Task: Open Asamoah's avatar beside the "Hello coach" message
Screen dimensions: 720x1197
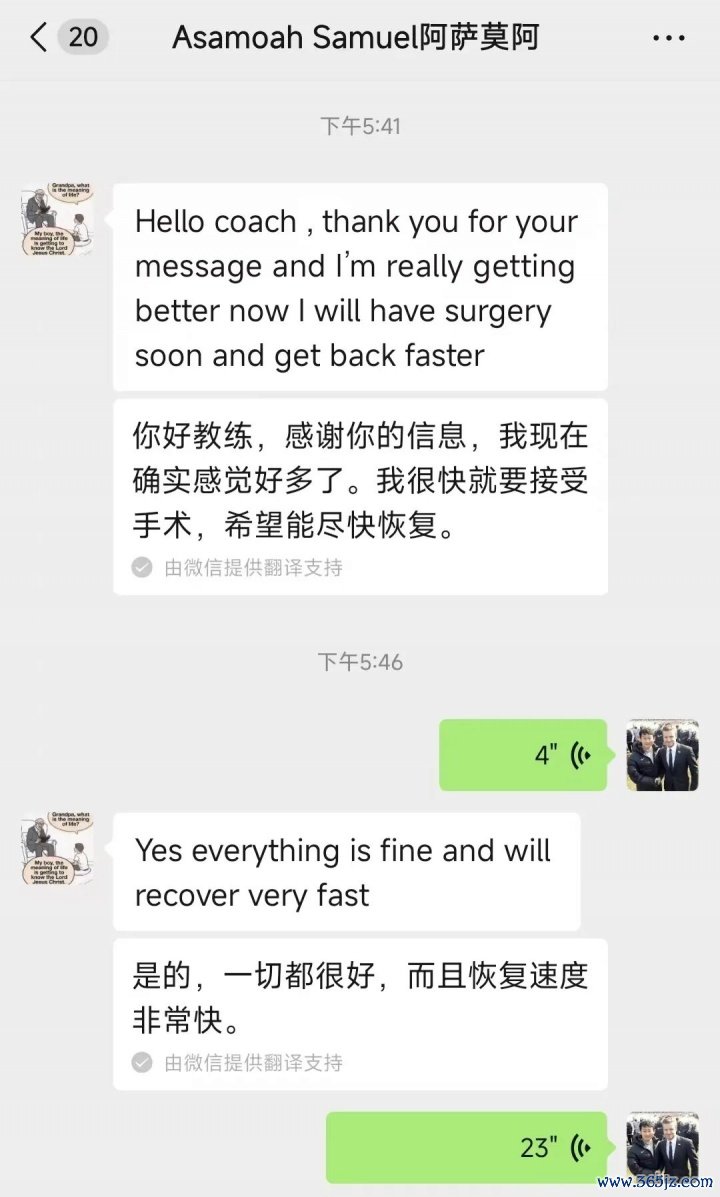Action: click(x=58, y=219)
